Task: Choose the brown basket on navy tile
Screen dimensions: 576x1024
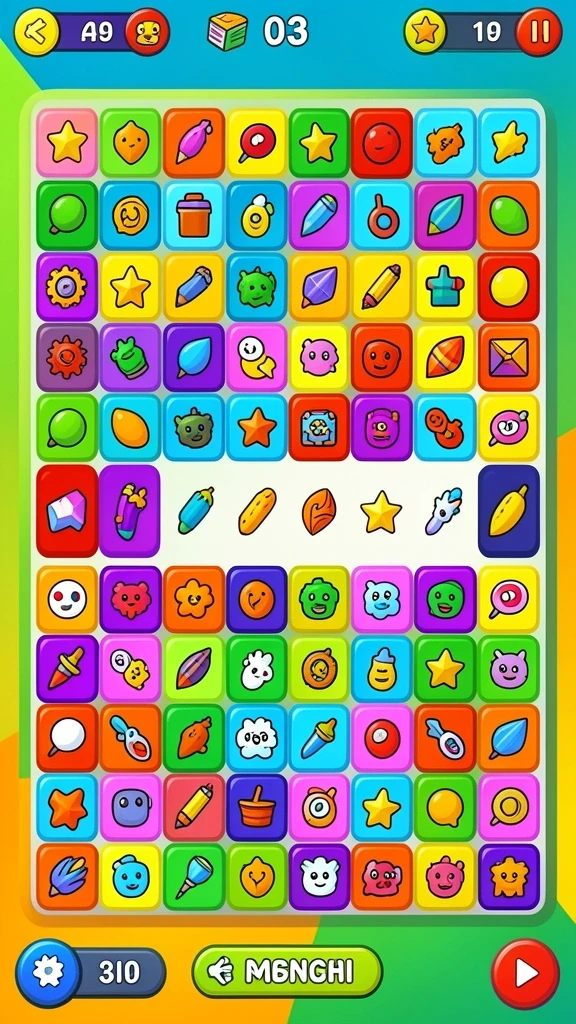Action: [257, 808]
